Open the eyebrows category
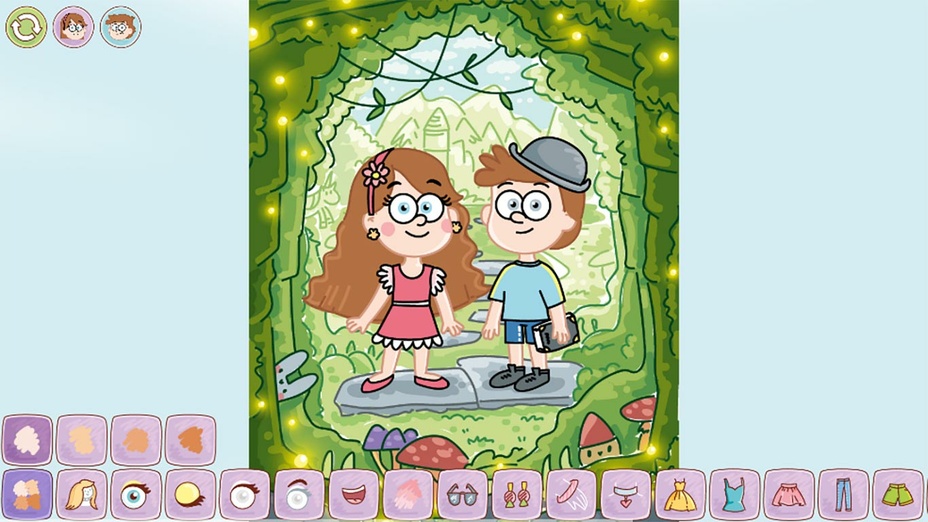 (x=299, y=495)
